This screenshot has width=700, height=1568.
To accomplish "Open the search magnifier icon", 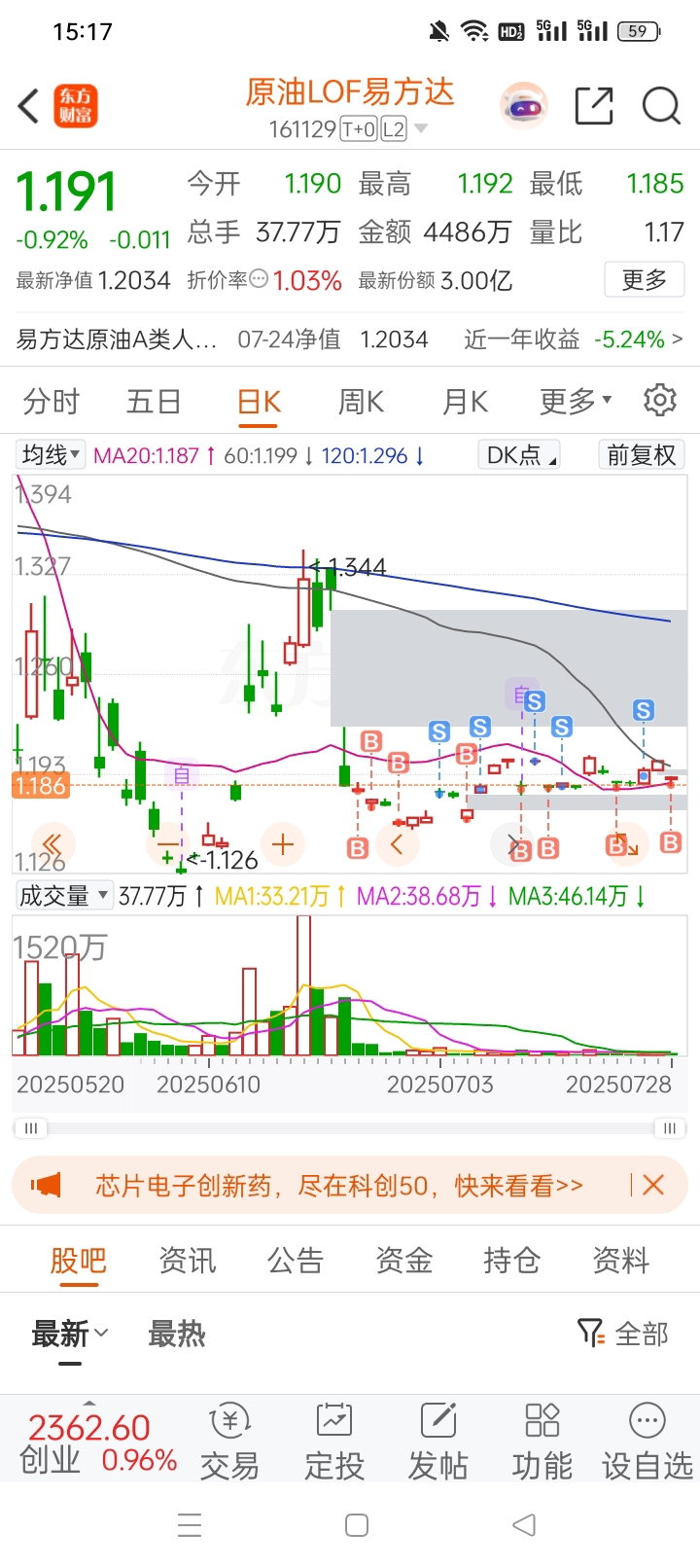I will pyautogui.click(x=661, y=106).
